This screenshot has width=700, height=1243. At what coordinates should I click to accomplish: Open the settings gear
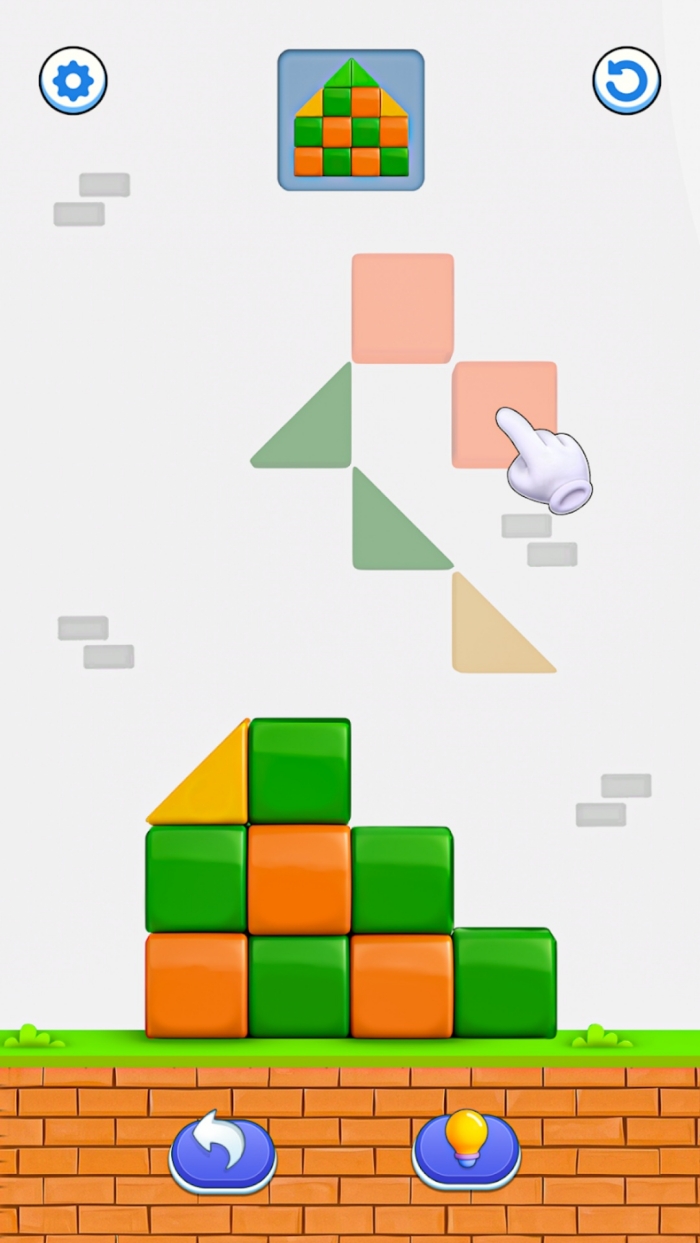pos(73,81)
